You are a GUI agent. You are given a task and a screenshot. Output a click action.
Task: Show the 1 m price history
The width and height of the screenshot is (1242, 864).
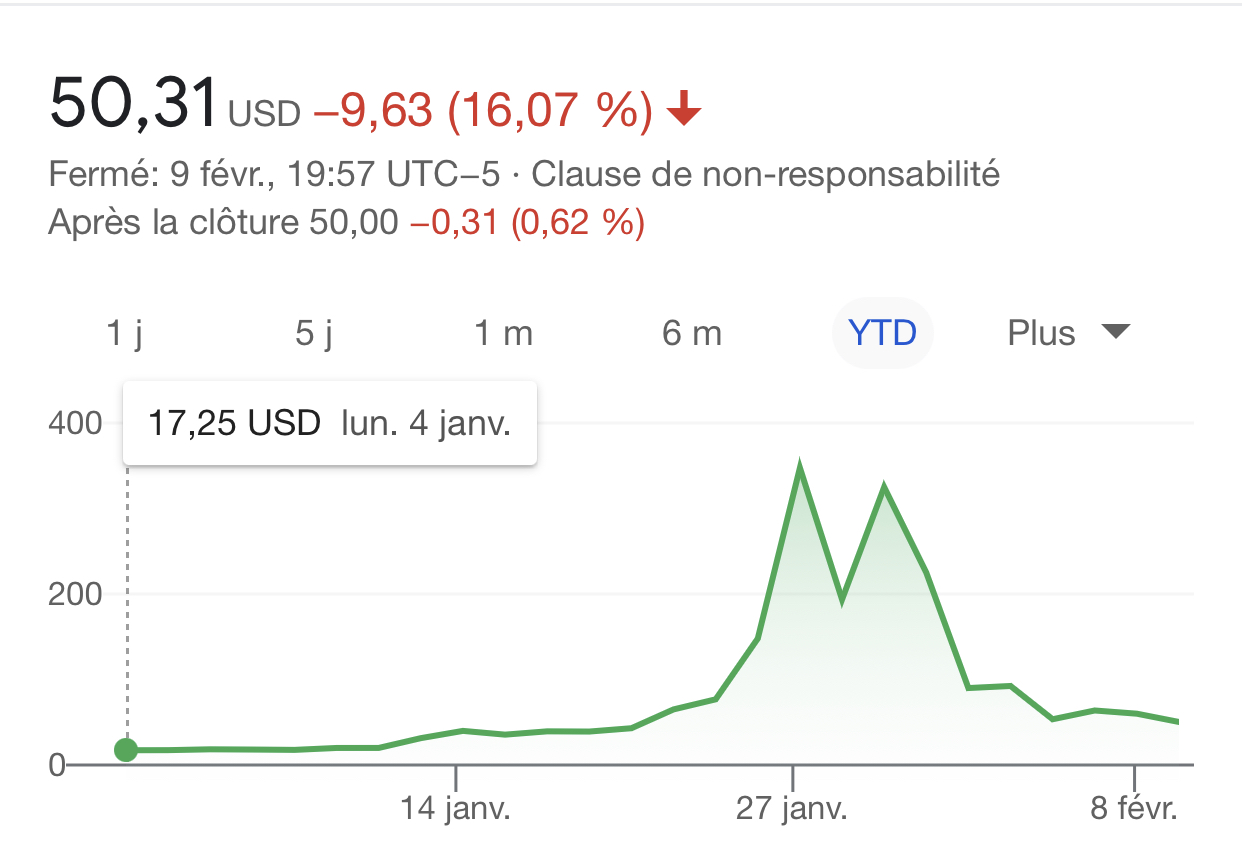click(x=503, y=333)
